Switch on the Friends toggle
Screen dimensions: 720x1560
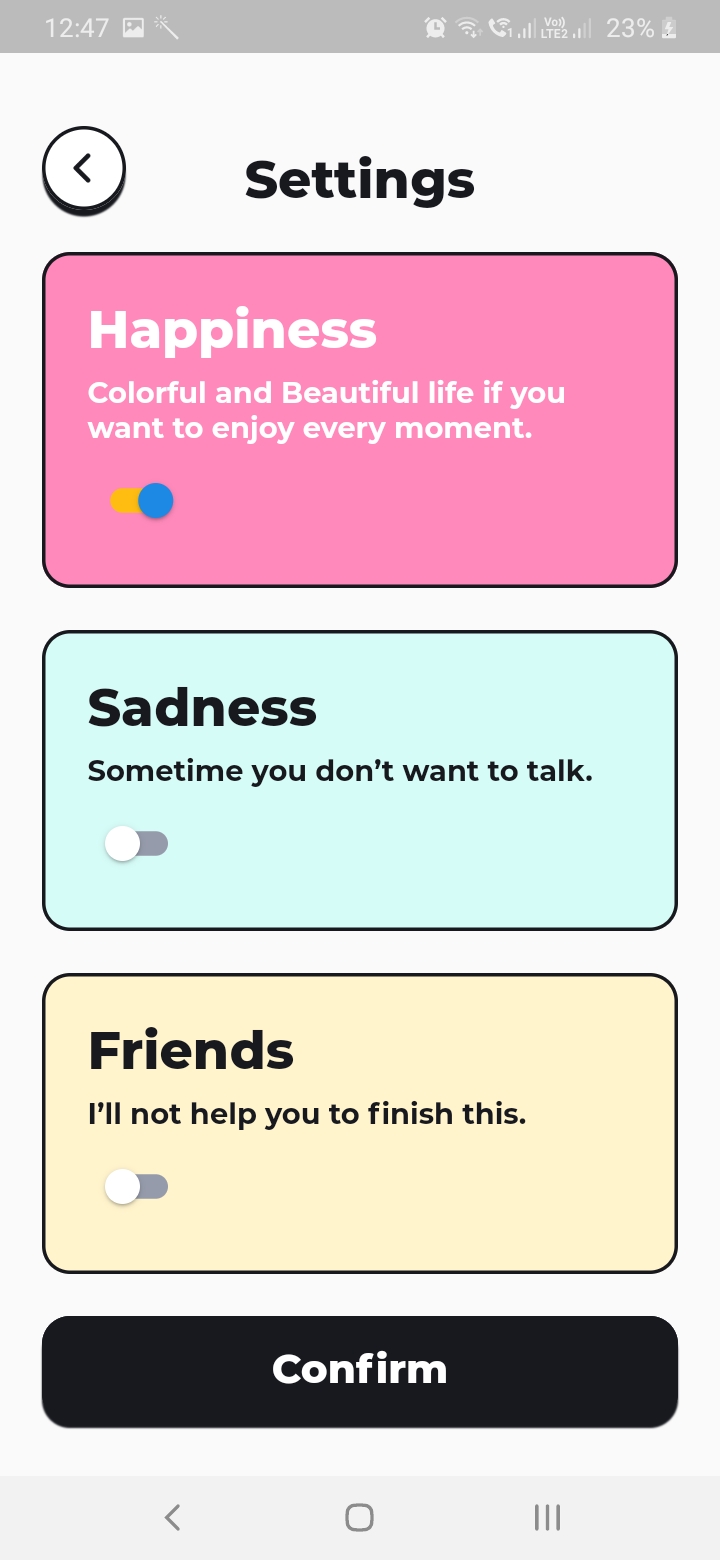(x=137, y=1187)
